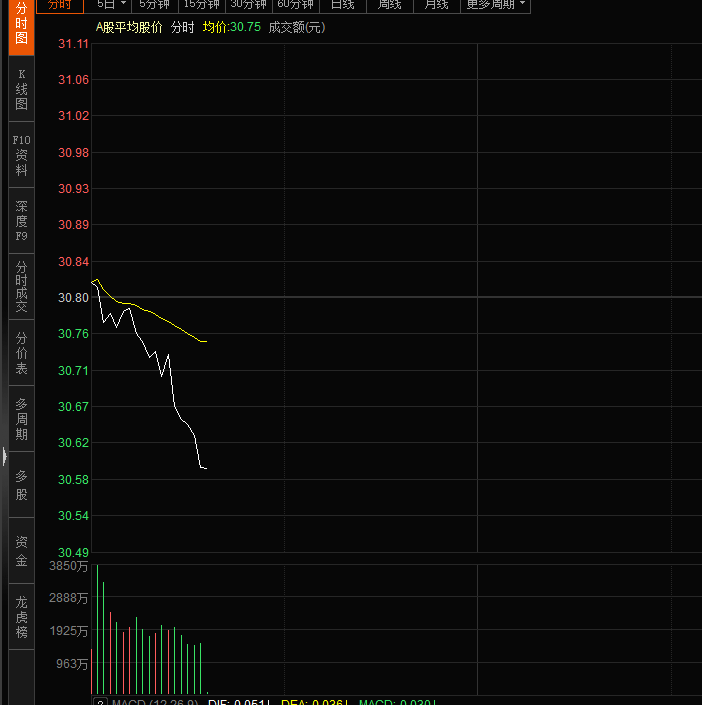View the 分时成交 side tab
702x705 pixels.
point(22,286)
